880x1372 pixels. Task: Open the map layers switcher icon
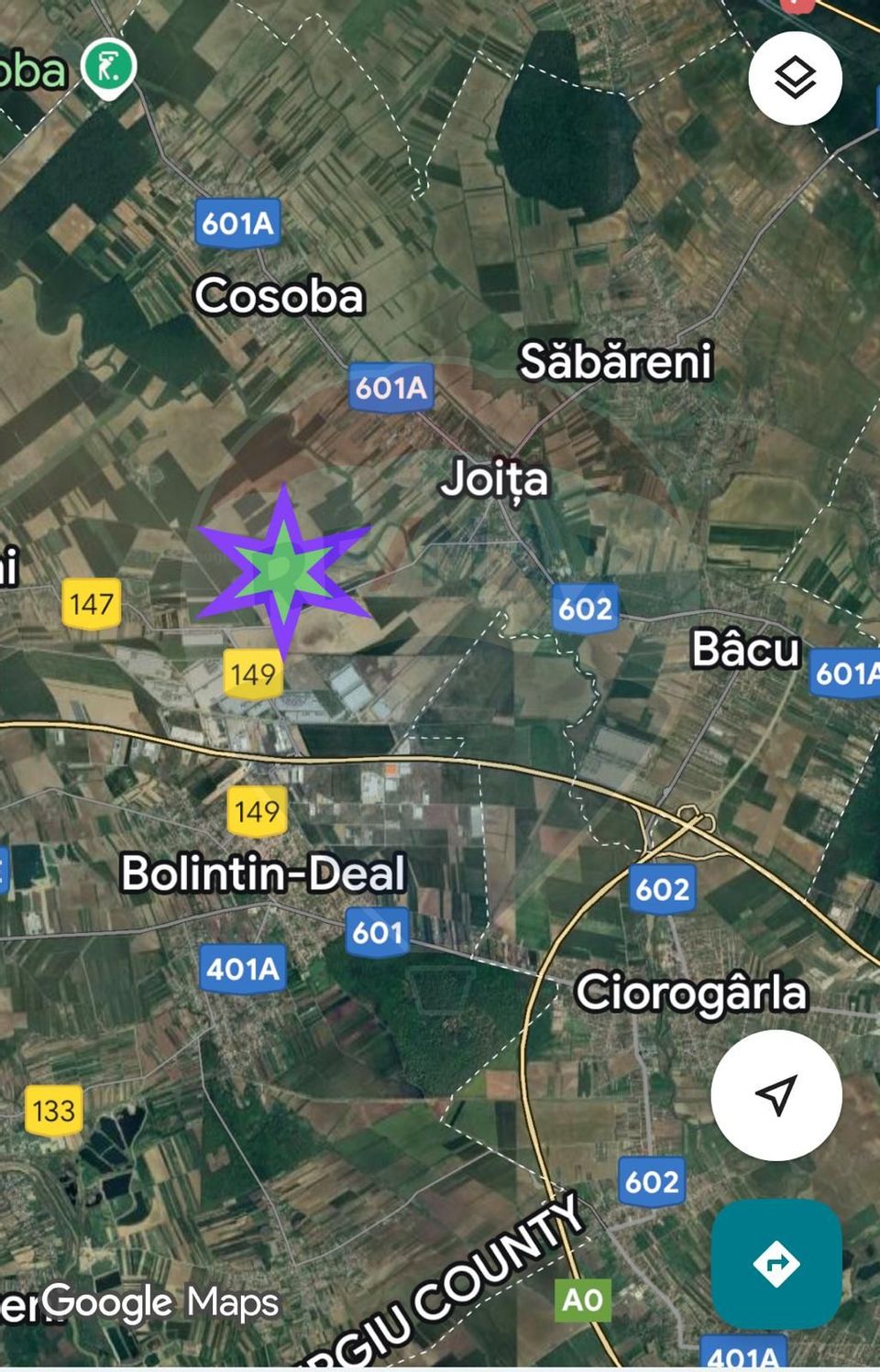tap(796, 79)
